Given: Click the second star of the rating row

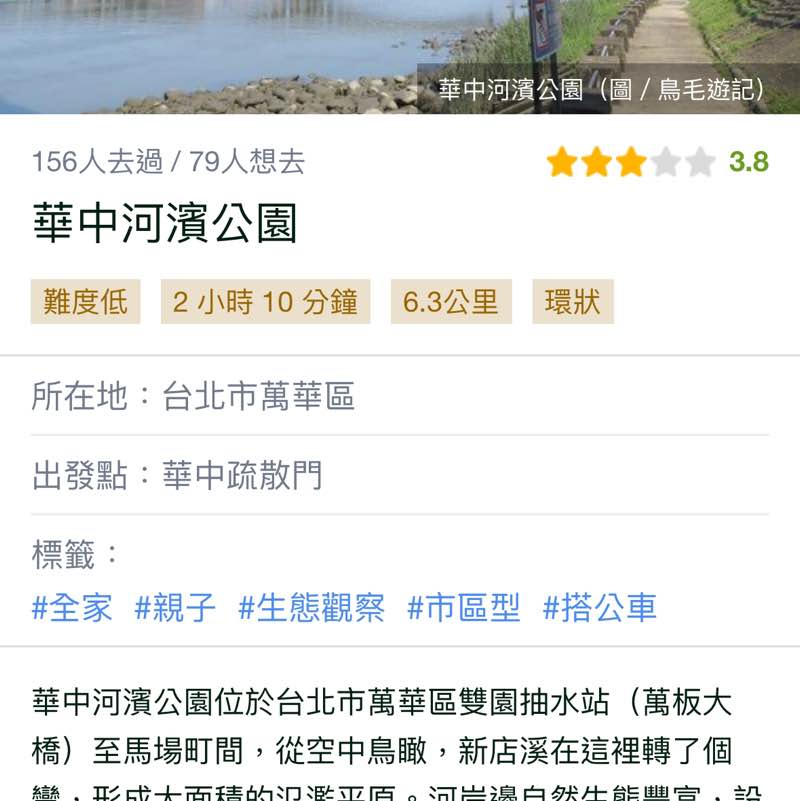Looking at the screenshot, I should pos(598,160).
